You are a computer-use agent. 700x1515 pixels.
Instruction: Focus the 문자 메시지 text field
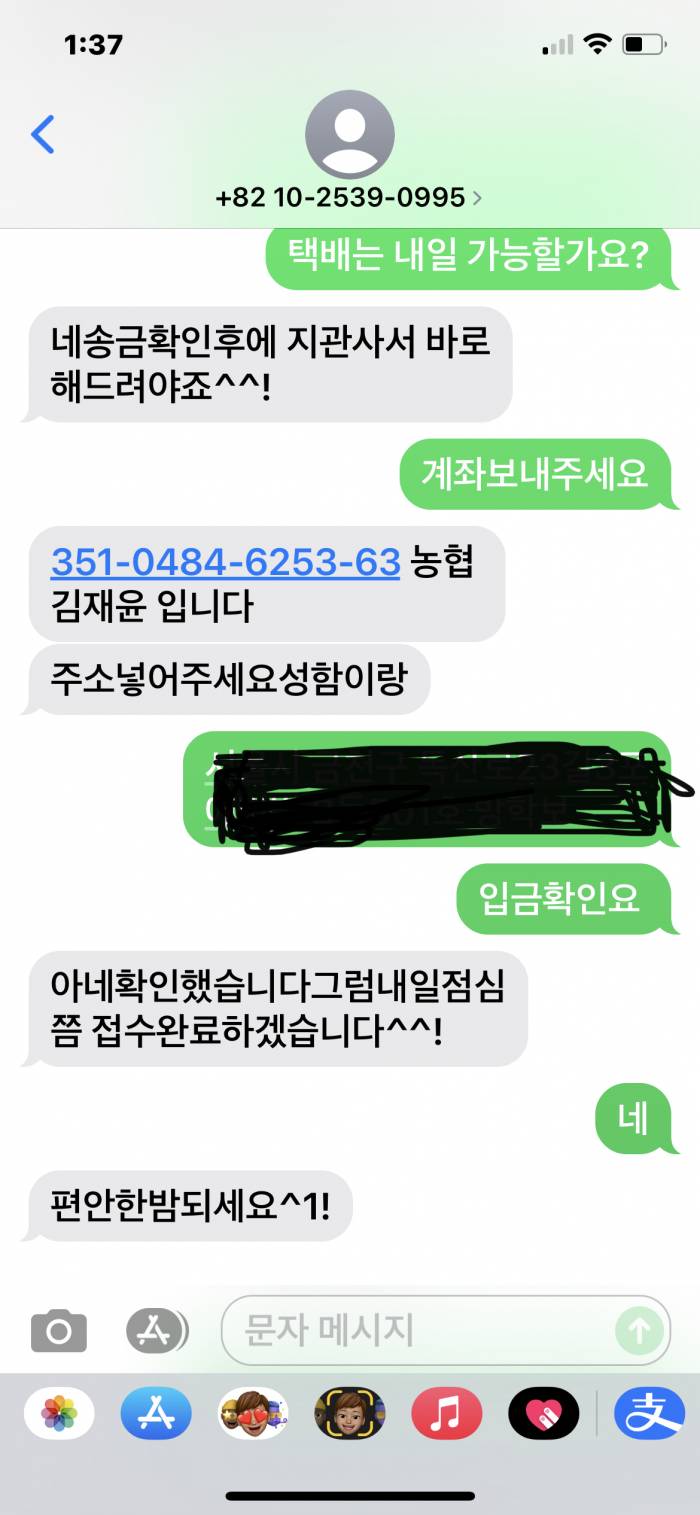point(420,1330)
